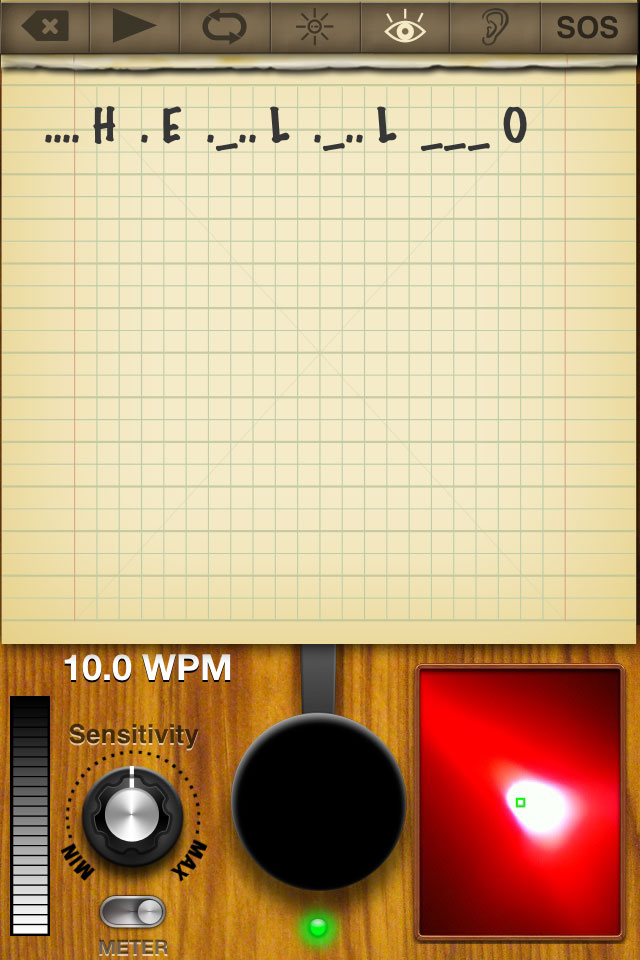Play the Morse code message
Image resolution: width=640 pixels, height=960 pixels.
coord(134,27)
